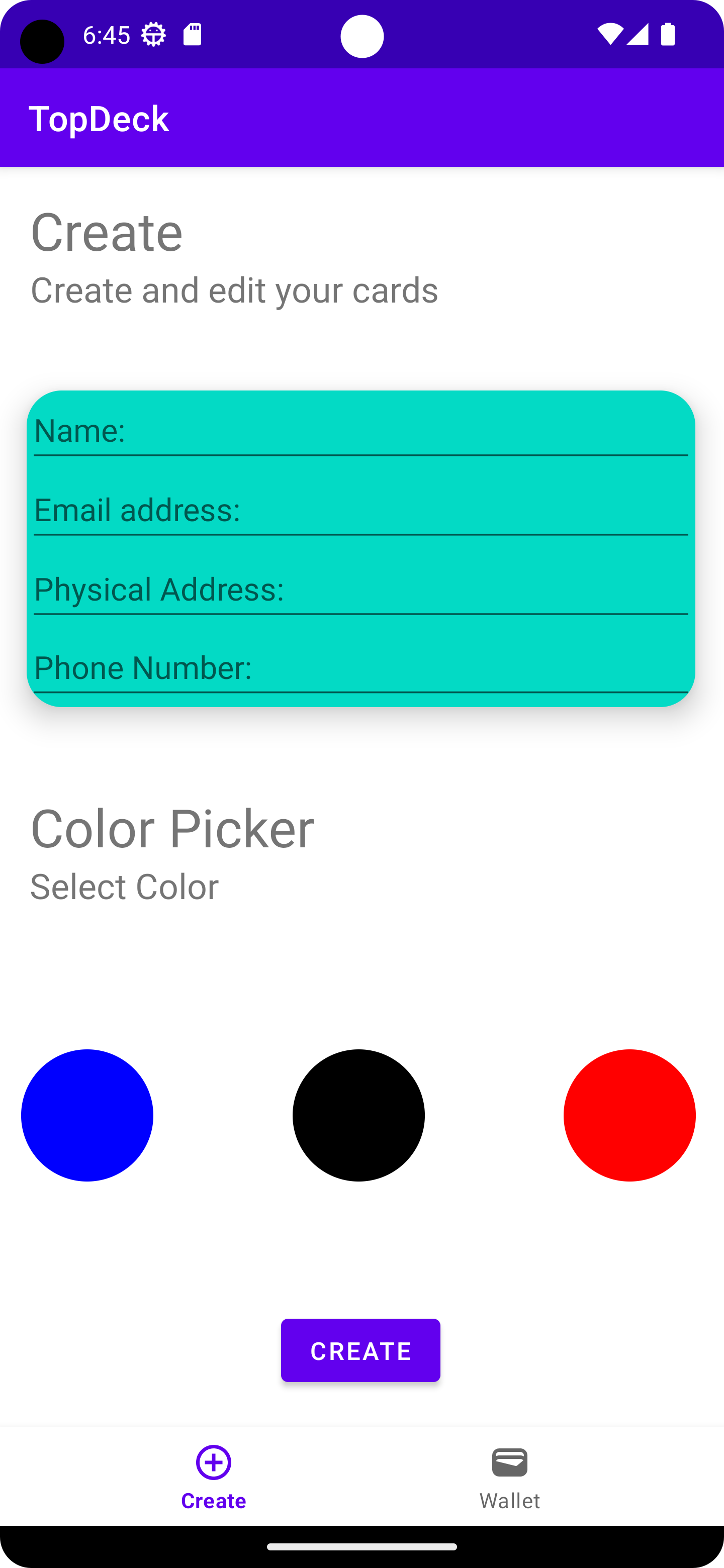
Task: Tap the SIM card status bar icon
Action: [194, 35]
